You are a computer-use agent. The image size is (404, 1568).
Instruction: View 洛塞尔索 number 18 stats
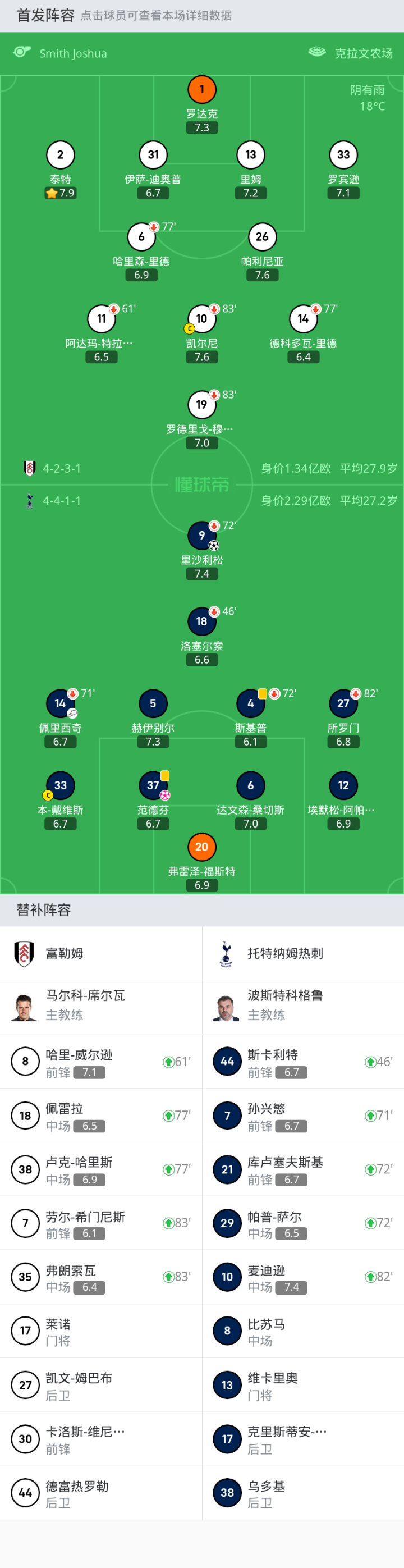pos(201,621)
